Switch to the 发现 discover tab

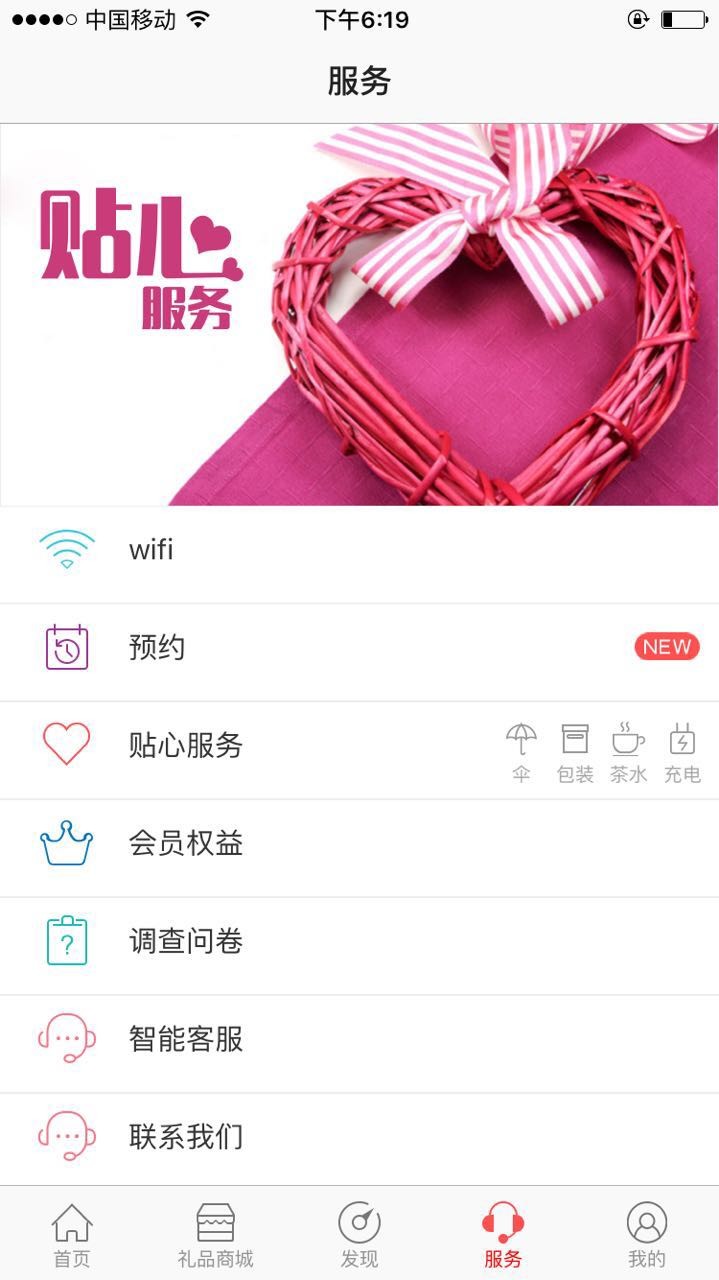coord(359,1235)
